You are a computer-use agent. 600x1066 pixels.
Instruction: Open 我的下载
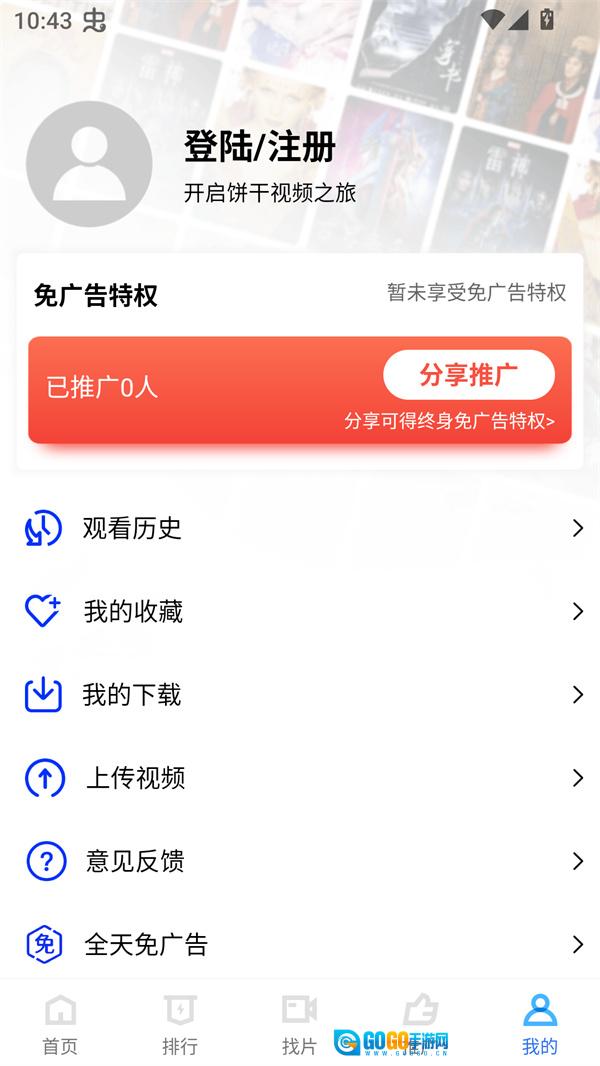point(300,694)
